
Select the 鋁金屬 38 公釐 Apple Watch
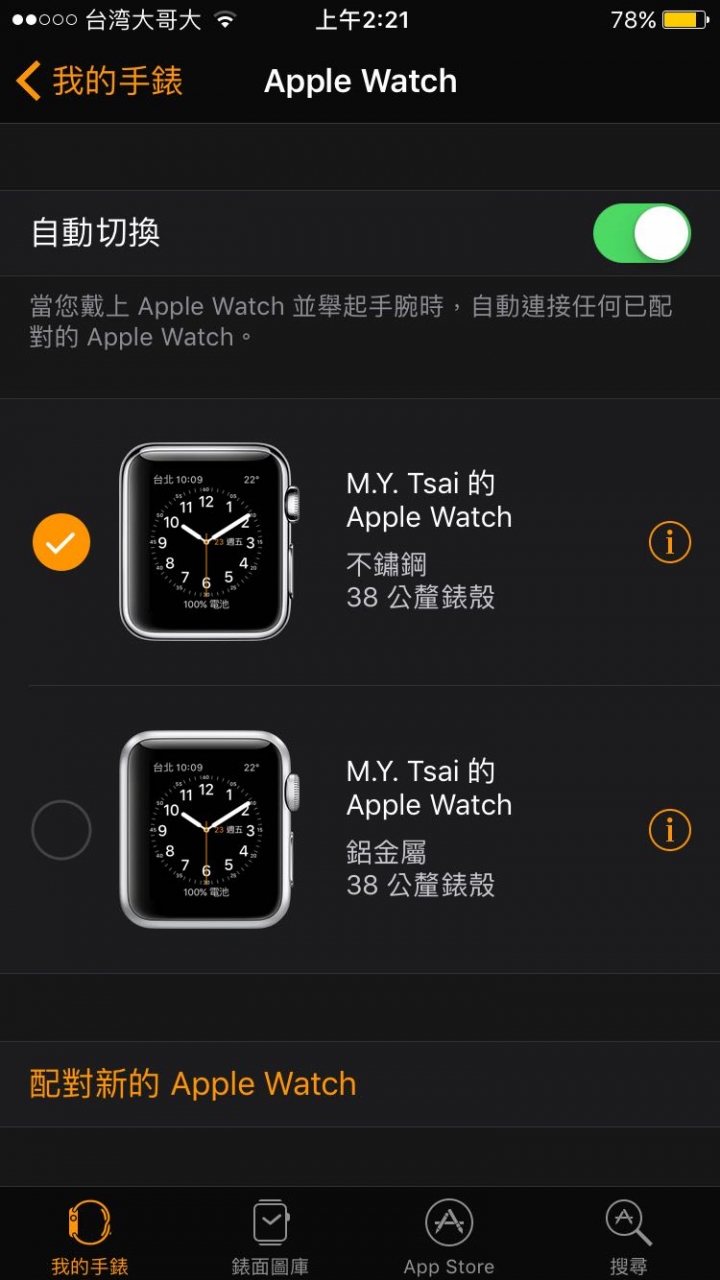(61, 830)
